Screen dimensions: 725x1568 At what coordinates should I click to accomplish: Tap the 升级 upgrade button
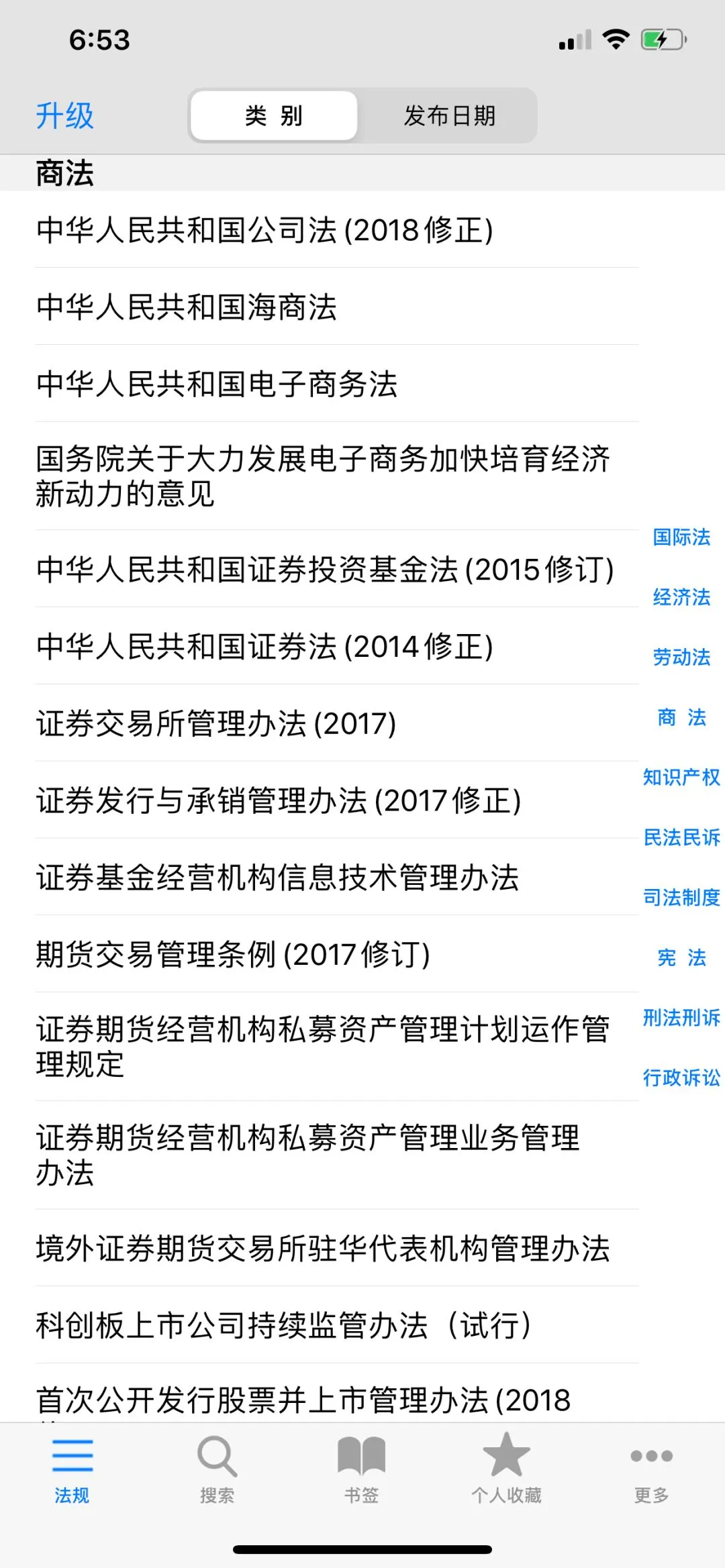tap(64, 115)
